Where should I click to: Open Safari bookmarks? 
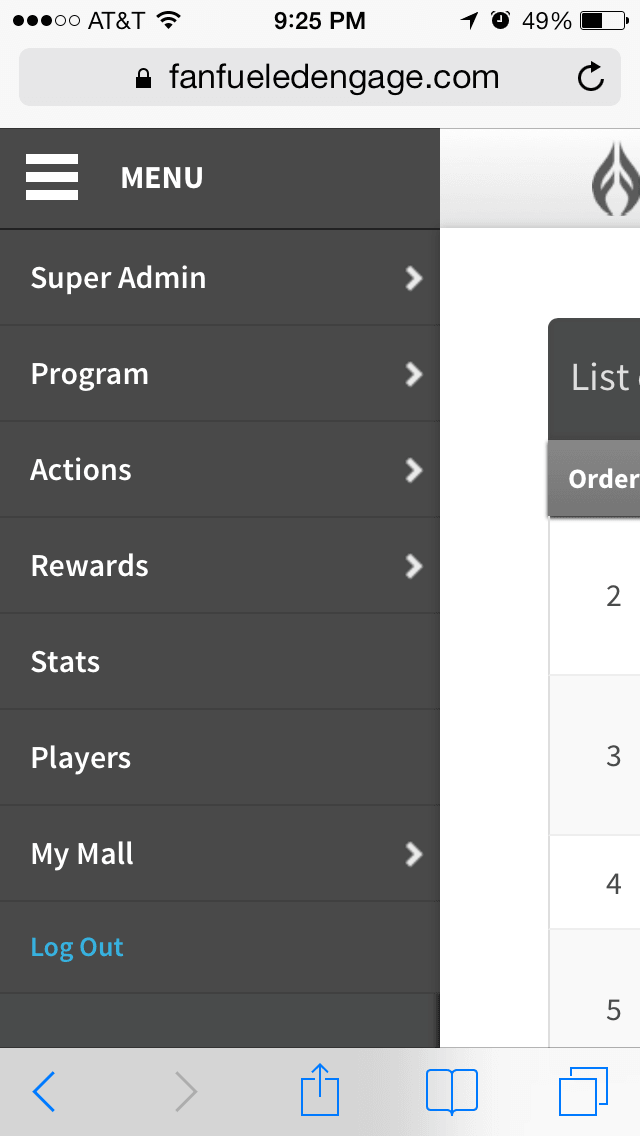pos(452,1091)
